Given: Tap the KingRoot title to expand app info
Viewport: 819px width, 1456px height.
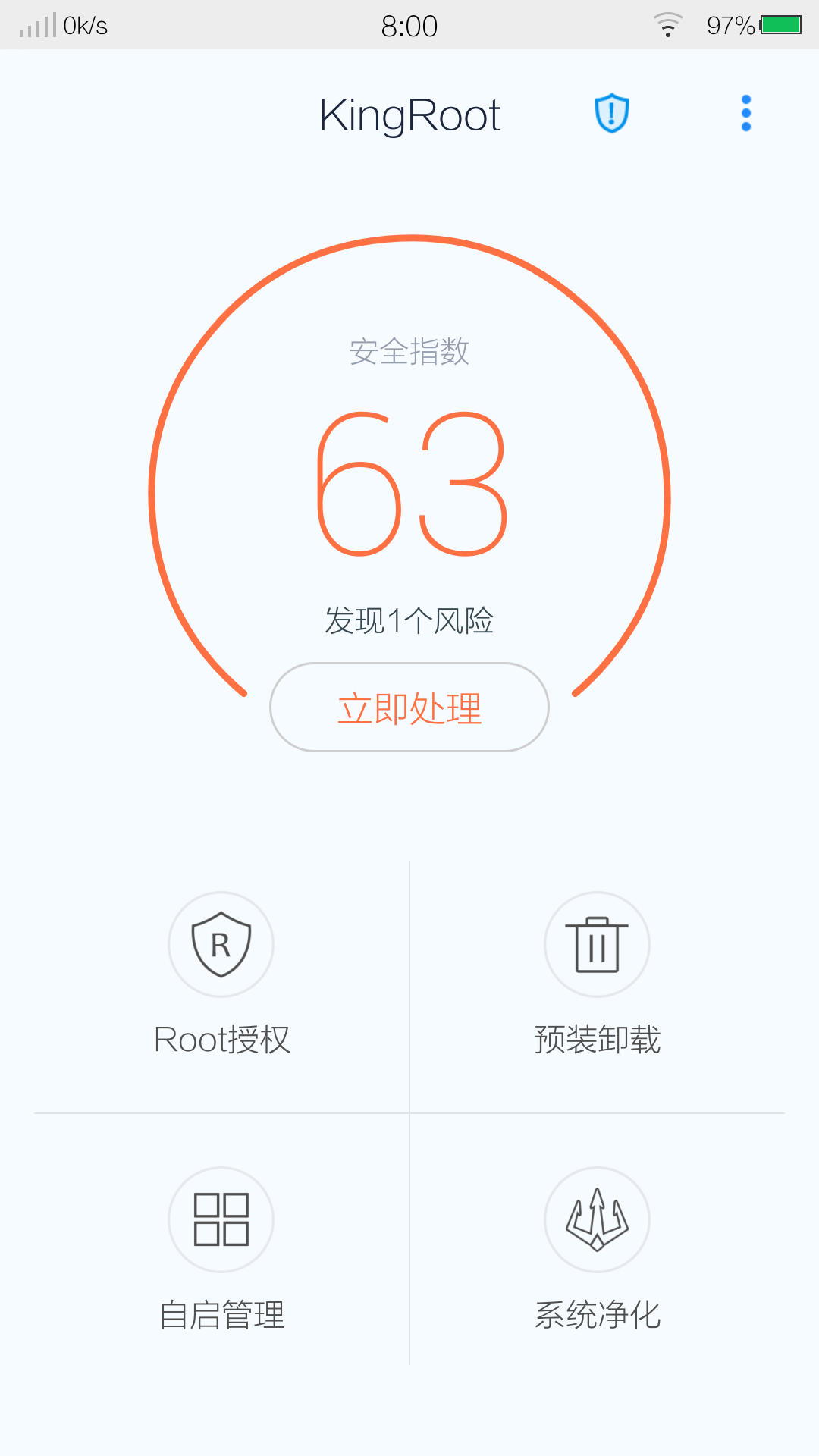Looking at the screenshot, I should (x=409, y=114).
